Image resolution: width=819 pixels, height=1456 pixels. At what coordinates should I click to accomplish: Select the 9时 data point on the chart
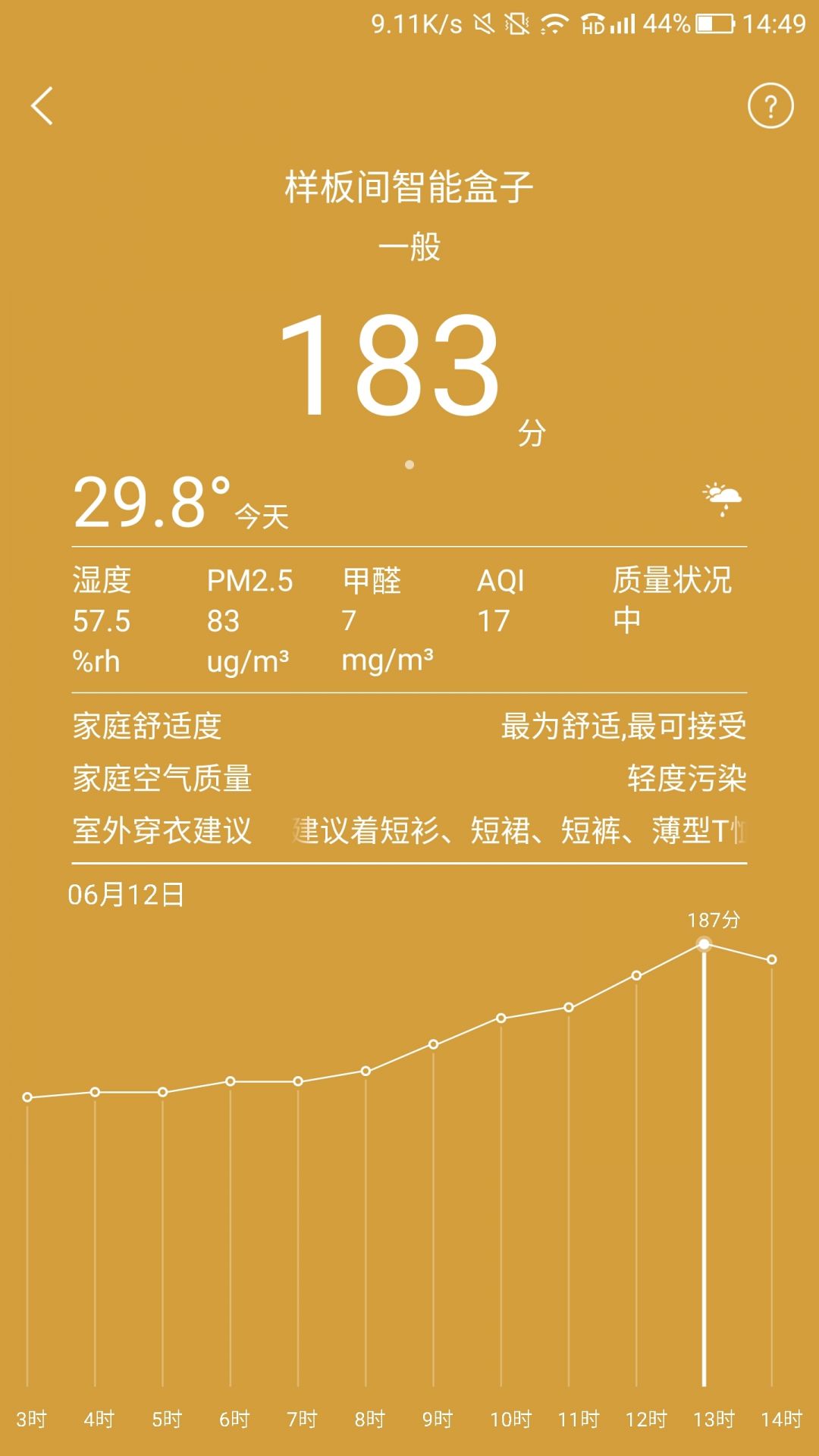(x=434, y=1045)
